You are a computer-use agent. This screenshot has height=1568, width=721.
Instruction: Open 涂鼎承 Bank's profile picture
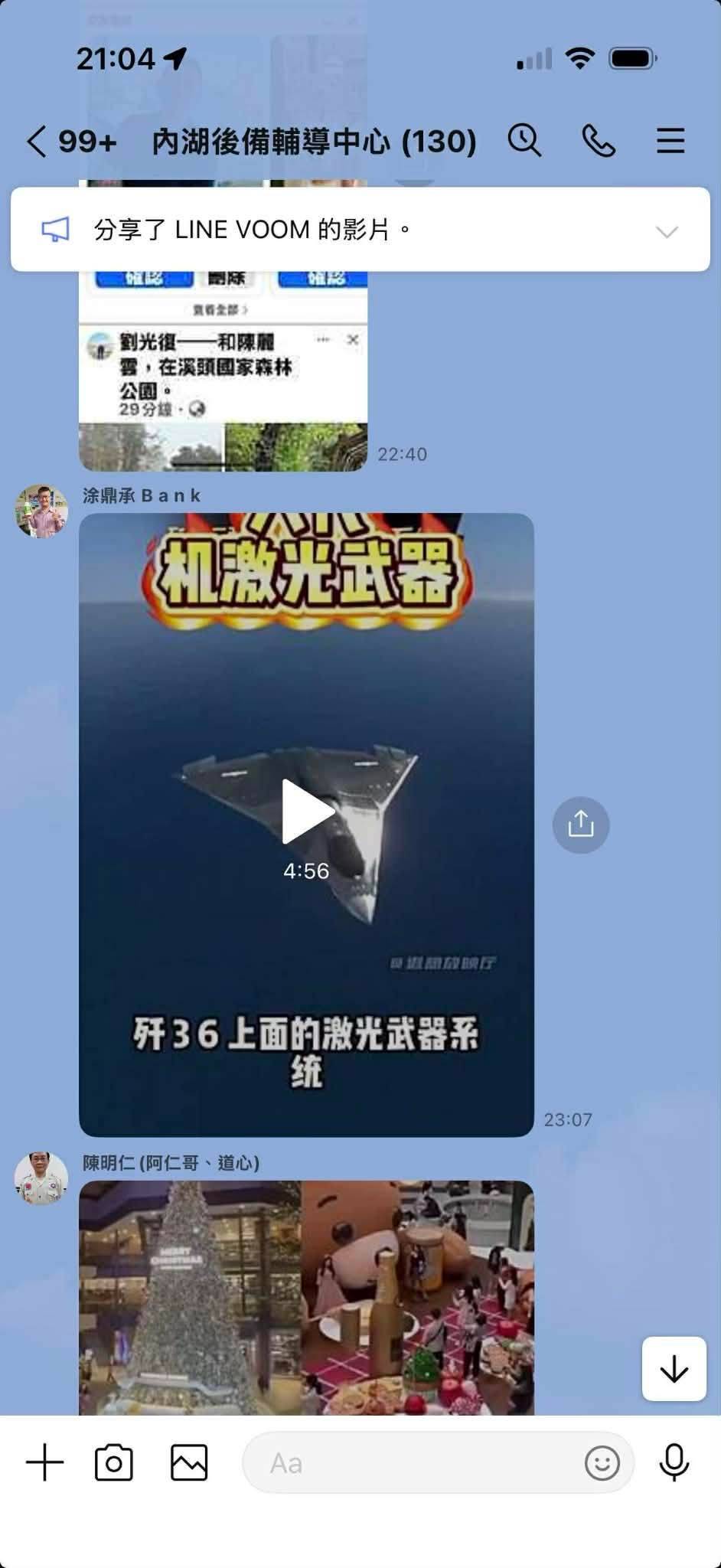[41, 511]
